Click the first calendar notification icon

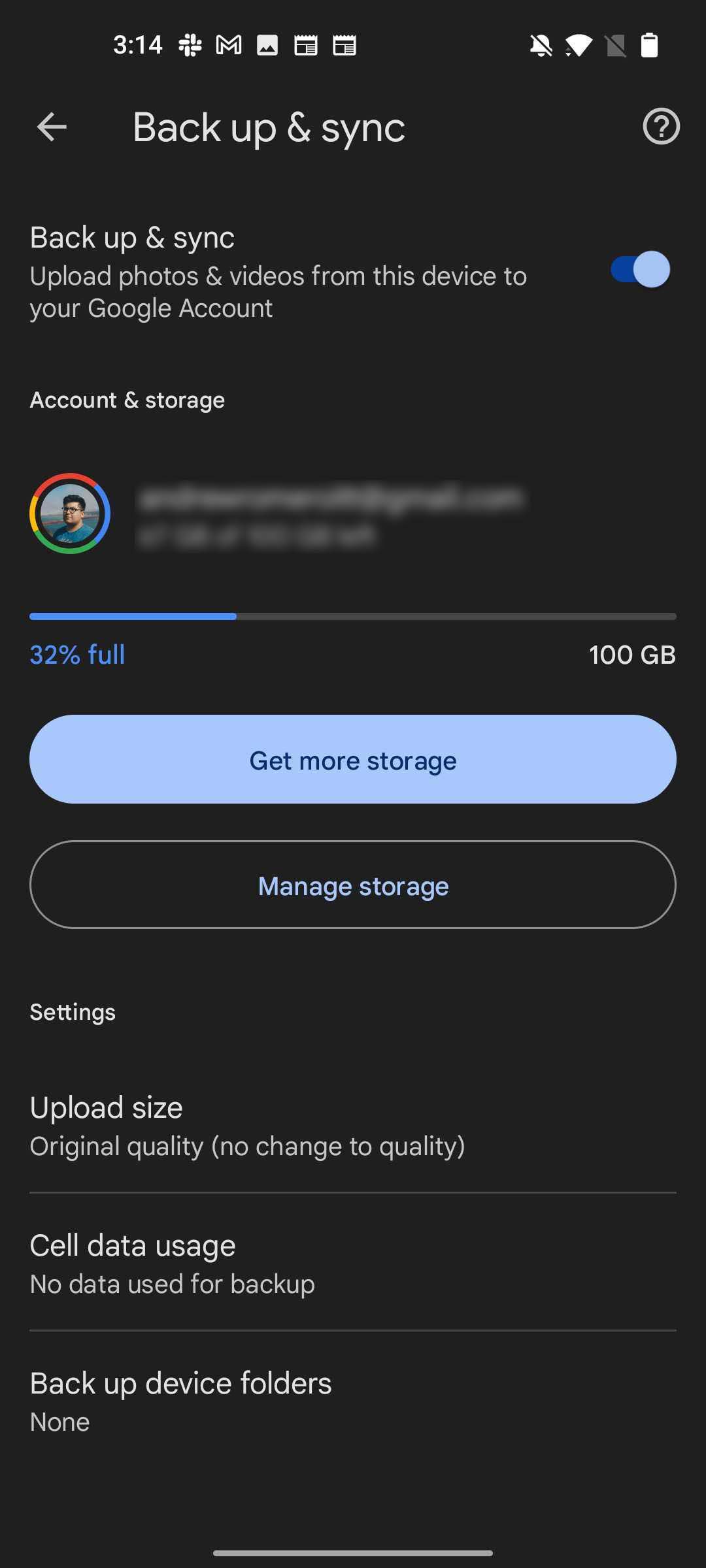307,44
